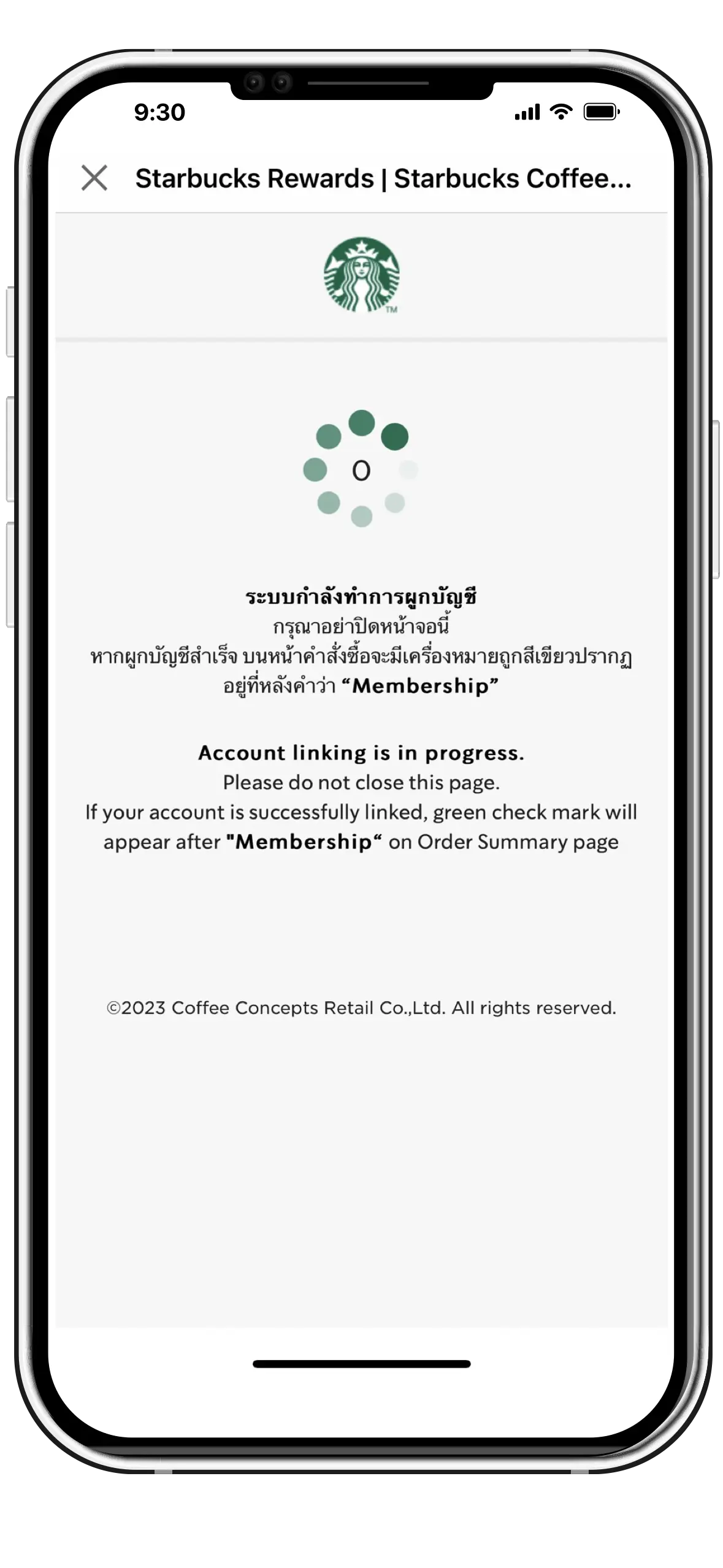Click the letter inside the loading circle
Screen dimensions: 723x1568
point(362,470)
